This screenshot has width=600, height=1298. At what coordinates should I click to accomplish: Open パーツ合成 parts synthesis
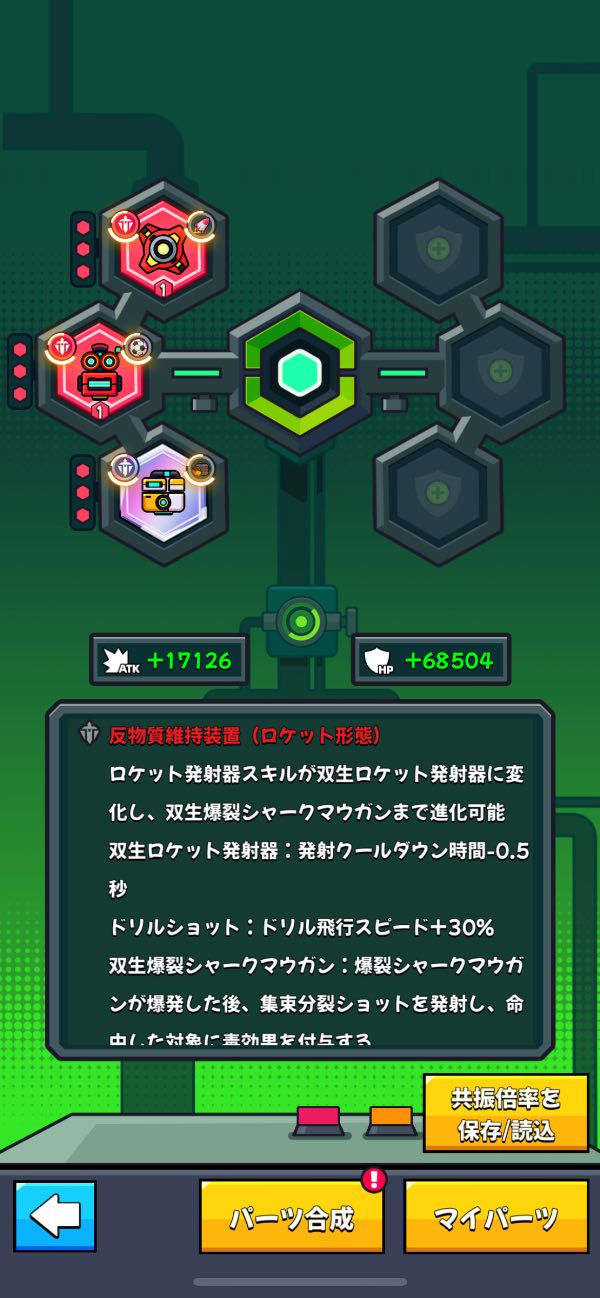291,1217
